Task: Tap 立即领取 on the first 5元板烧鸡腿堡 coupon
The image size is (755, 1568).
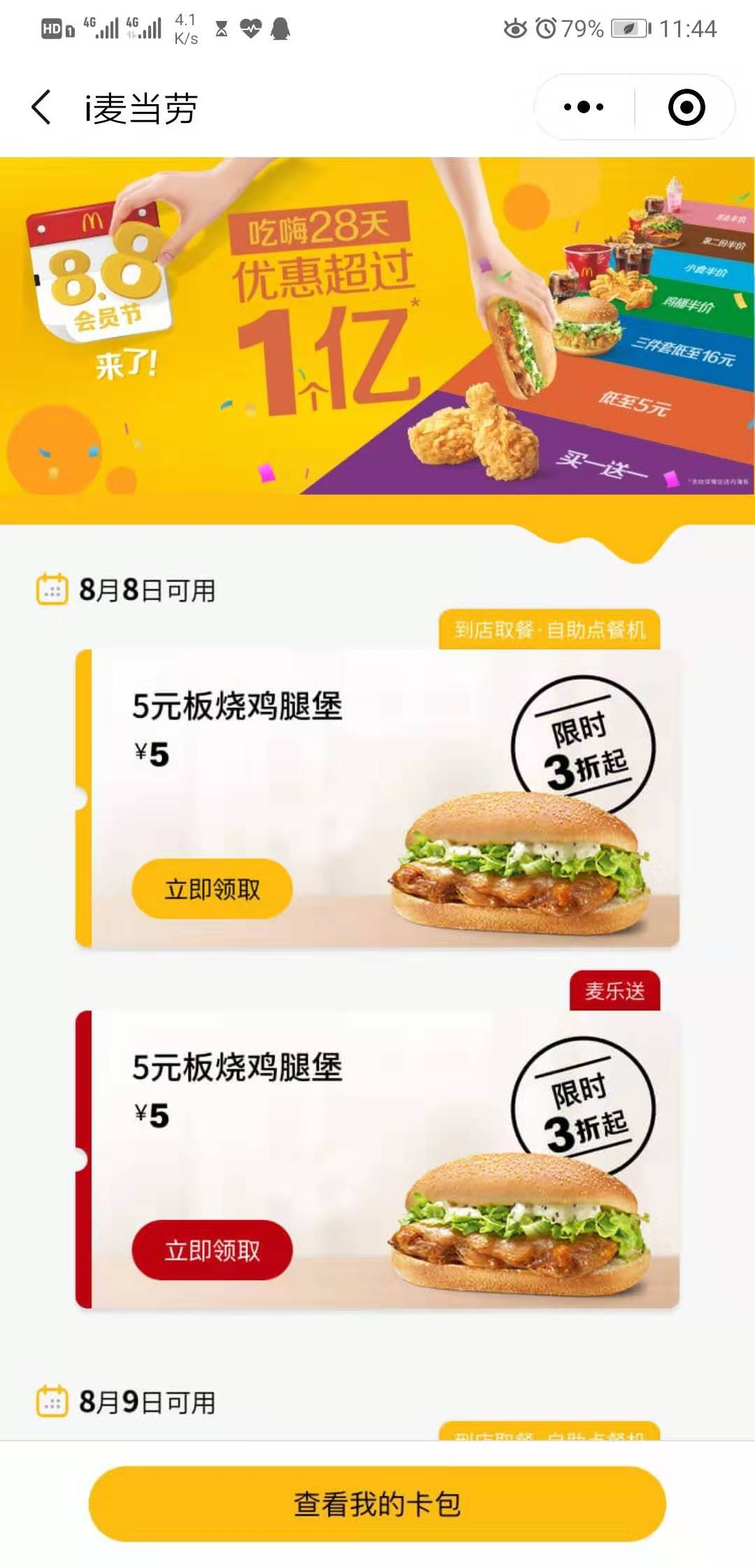Action: point(211,889)
